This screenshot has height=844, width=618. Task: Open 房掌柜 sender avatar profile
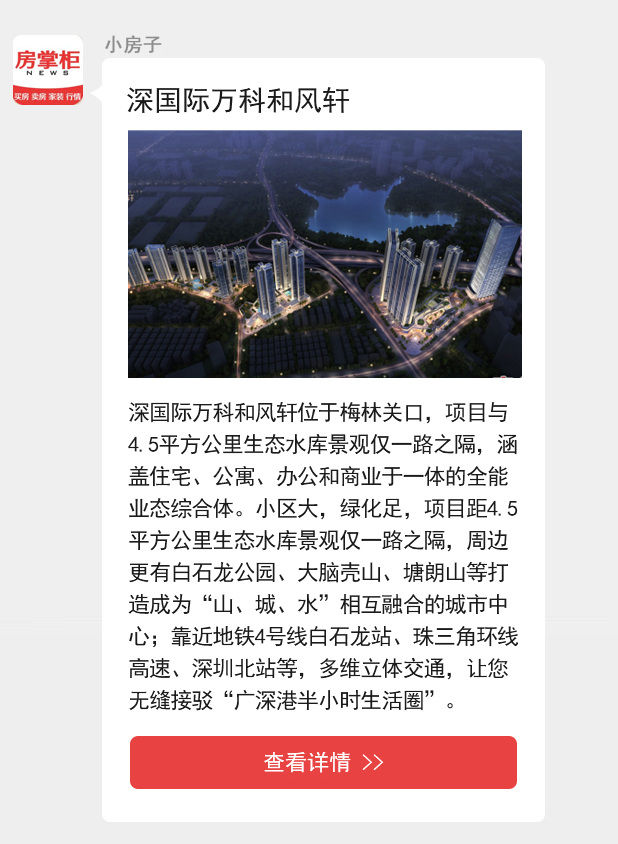(47, 70)
